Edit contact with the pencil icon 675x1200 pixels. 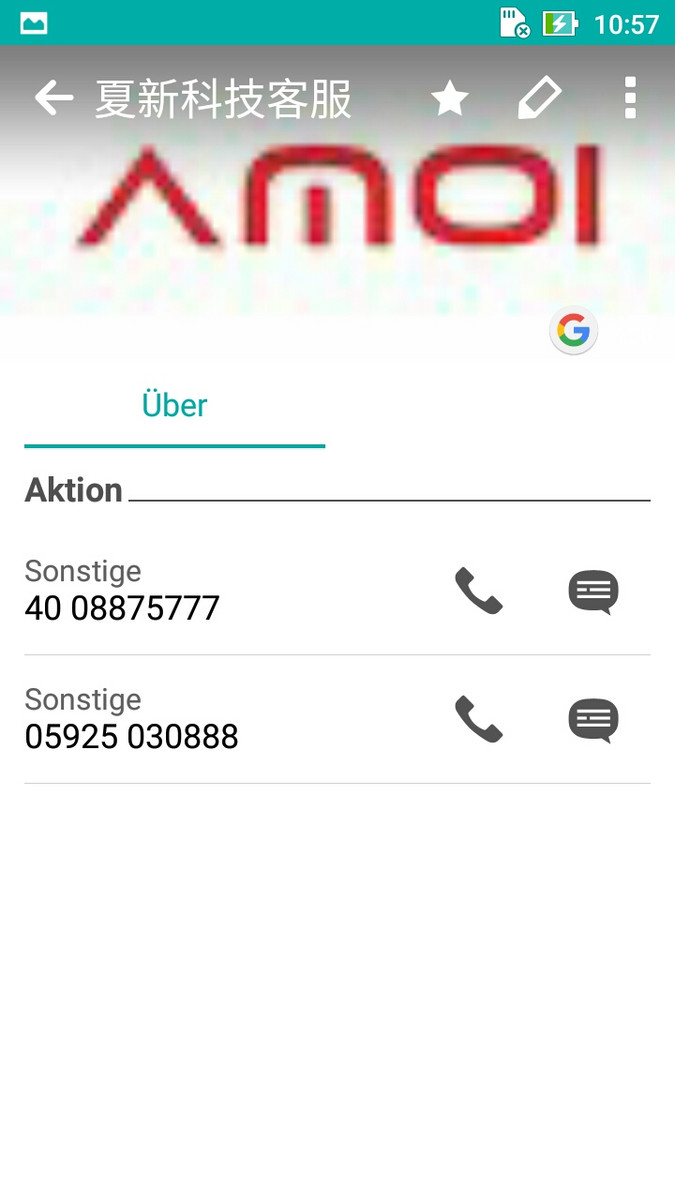[x=539, y=98]
